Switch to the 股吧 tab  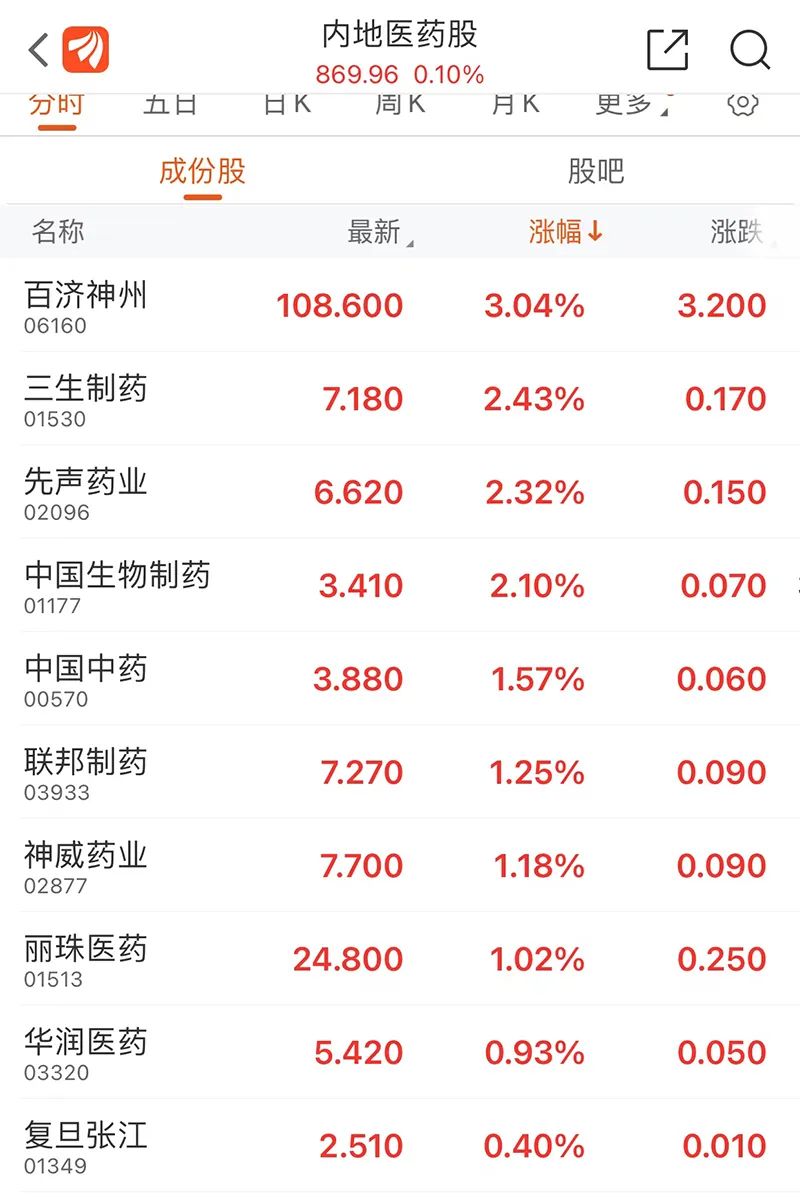(596, 171)
